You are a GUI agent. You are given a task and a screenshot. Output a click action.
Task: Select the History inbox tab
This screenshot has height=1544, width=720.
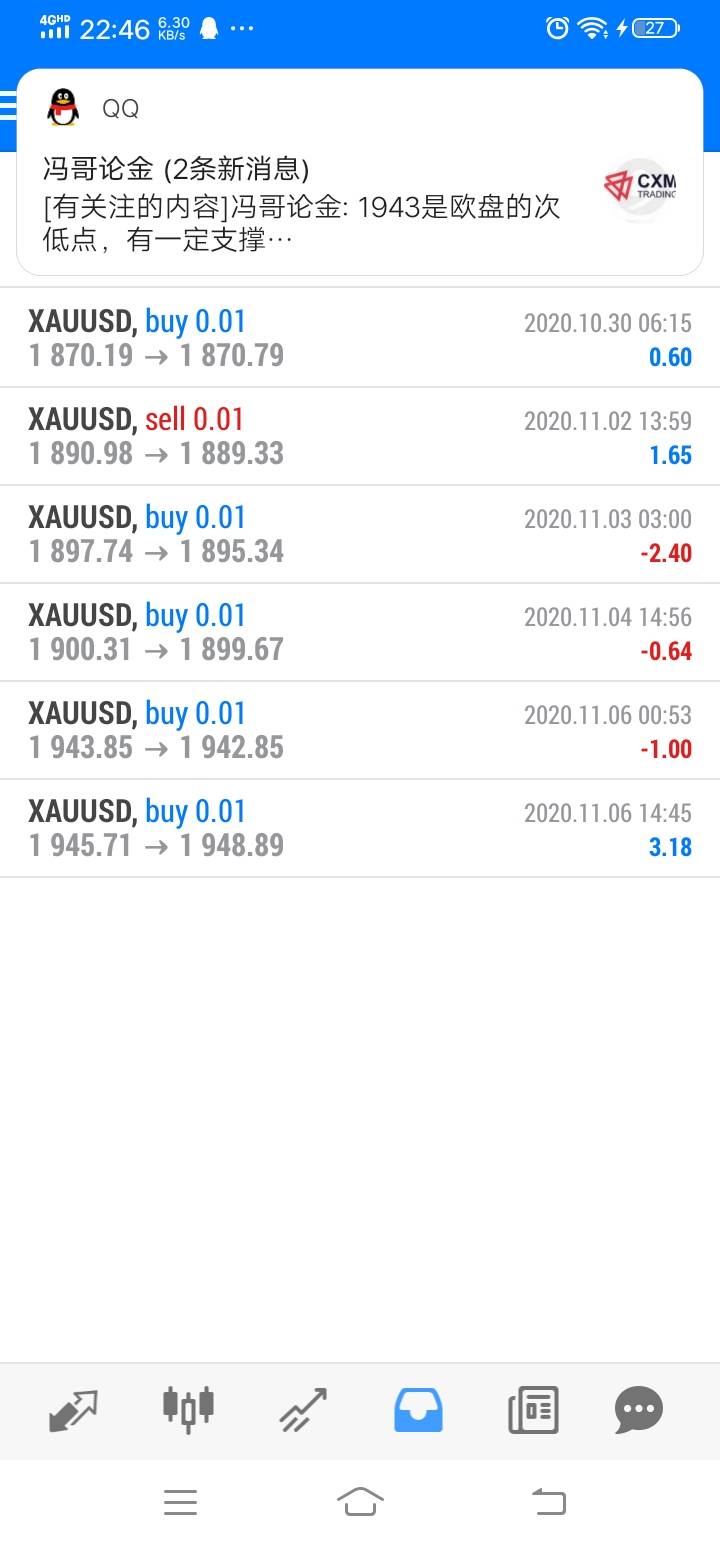418,1410
